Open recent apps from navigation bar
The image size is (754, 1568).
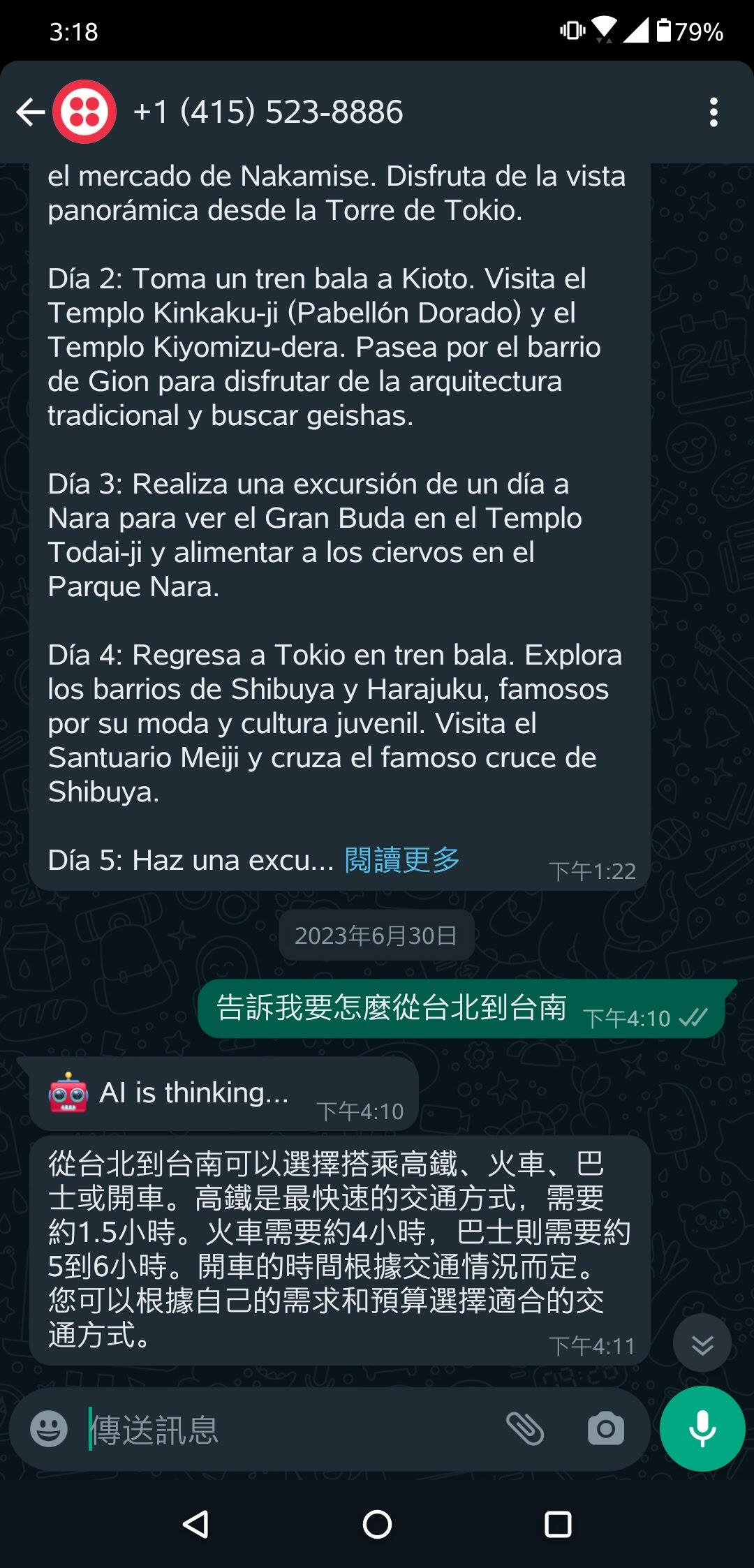[558, 1525]
